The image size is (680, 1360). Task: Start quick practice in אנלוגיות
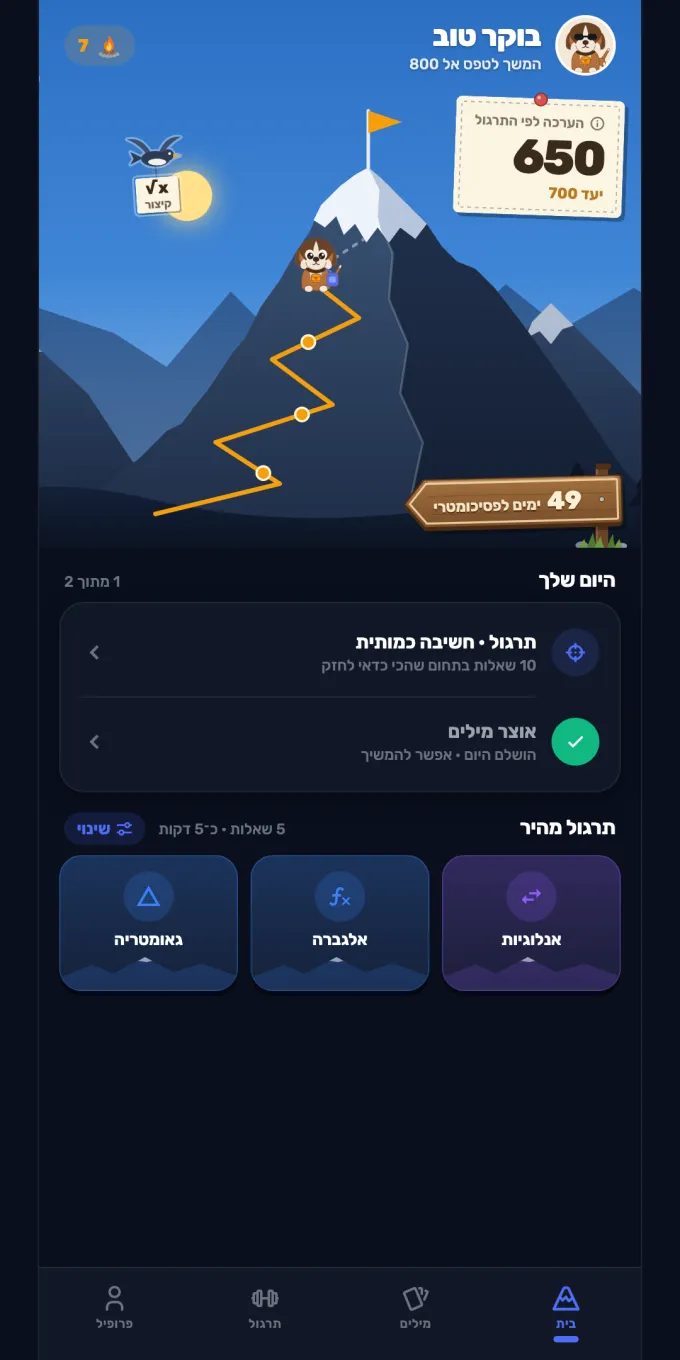click(x=531, y=923)
